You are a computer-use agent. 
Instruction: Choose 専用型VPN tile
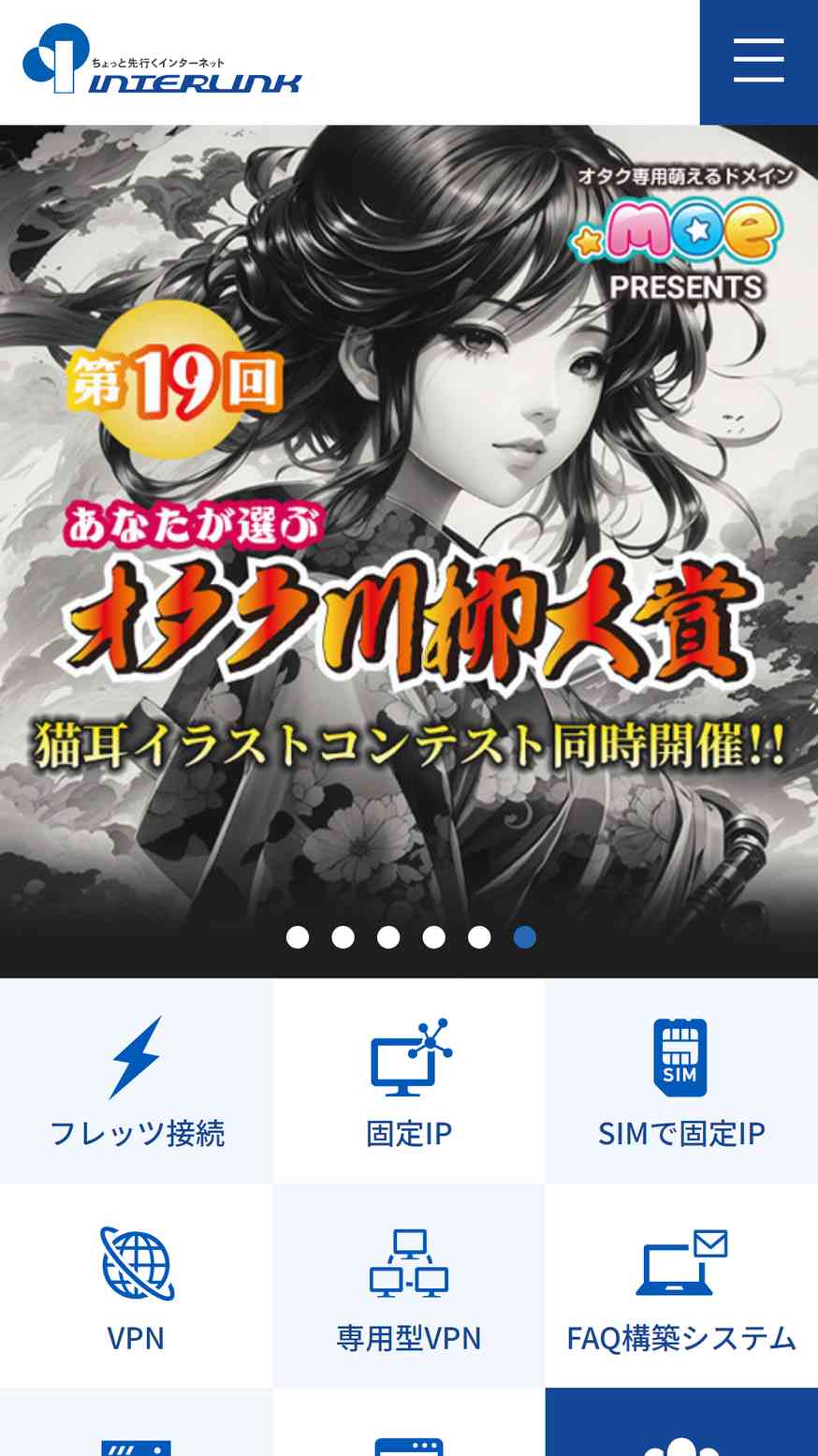click(x=409, y=1287)
